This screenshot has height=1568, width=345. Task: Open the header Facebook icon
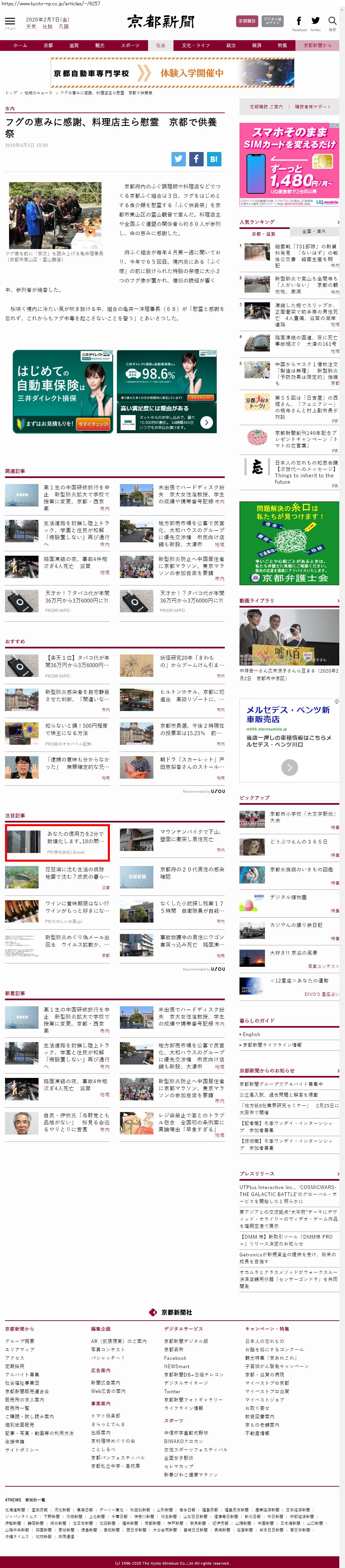click(299, 22)
